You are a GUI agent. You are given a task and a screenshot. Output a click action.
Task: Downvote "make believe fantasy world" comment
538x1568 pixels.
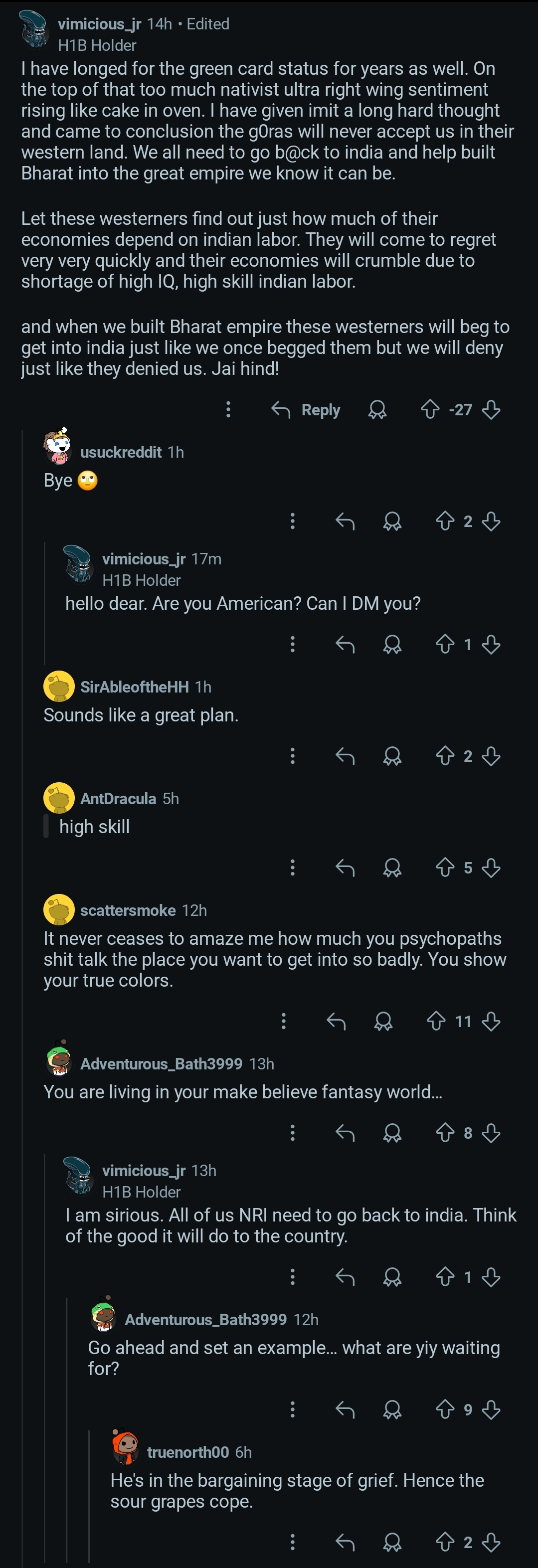tap(491, 1133)
